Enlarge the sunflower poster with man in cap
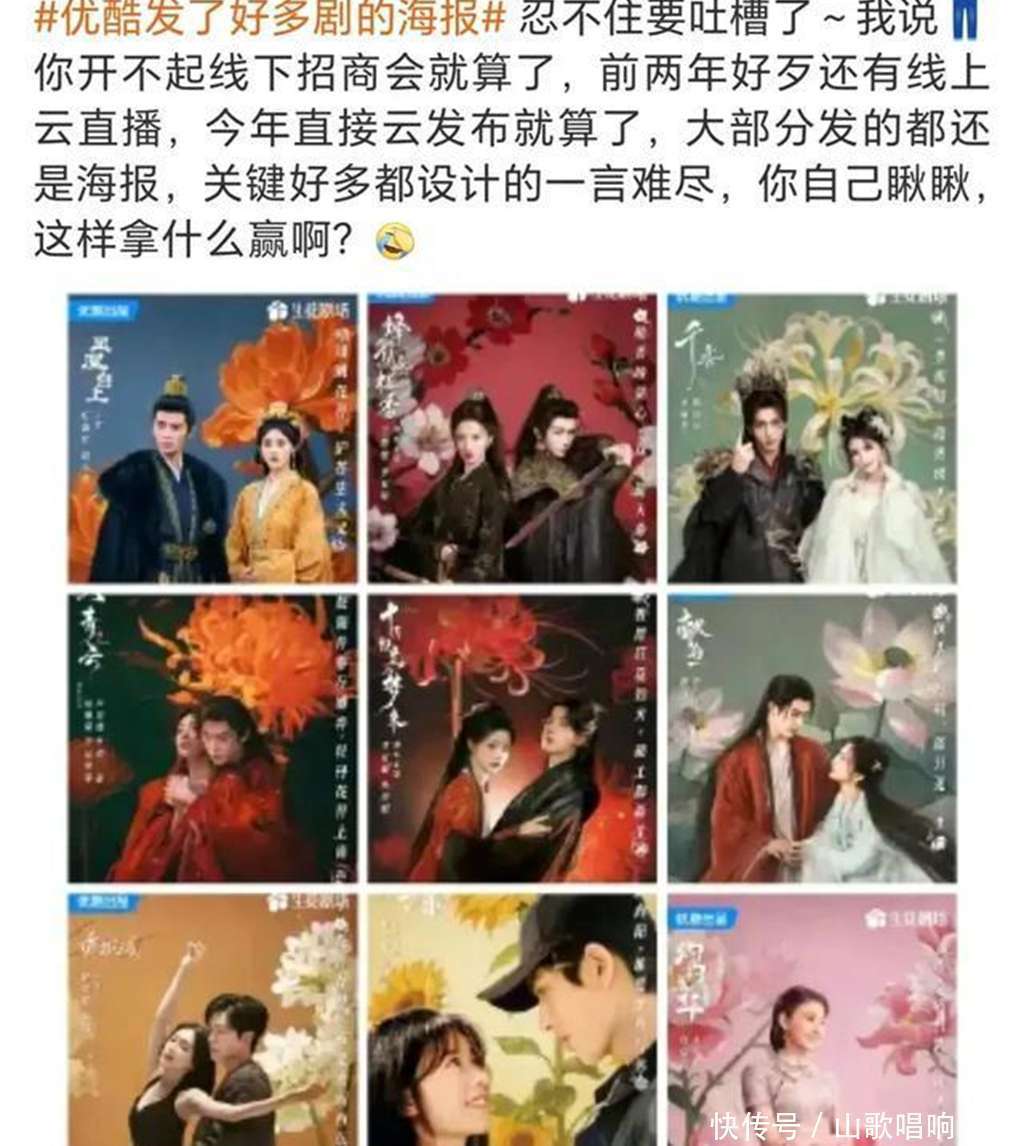The image size is (1024, 1146). [512, 1018]
